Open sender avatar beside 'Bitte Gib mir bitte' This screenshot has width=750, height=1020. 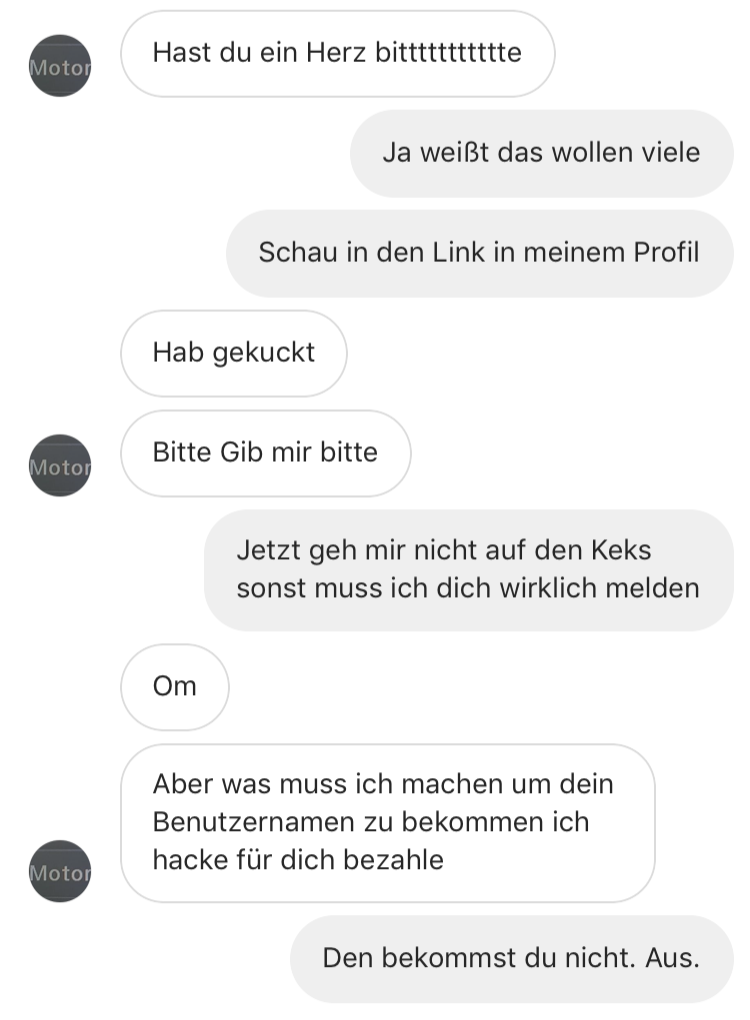[x=60, y=465]
